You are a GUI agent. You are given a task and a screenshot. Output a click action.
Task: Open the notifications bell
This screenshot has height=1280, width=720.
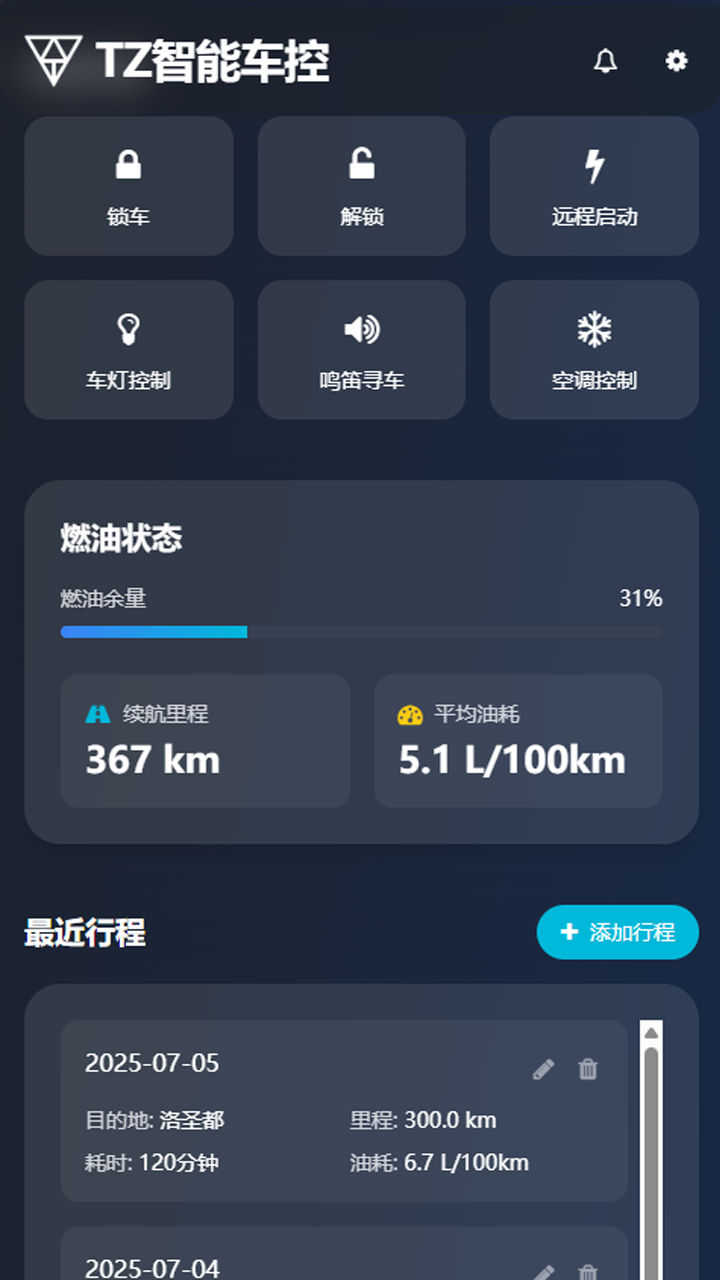point(605,61)
